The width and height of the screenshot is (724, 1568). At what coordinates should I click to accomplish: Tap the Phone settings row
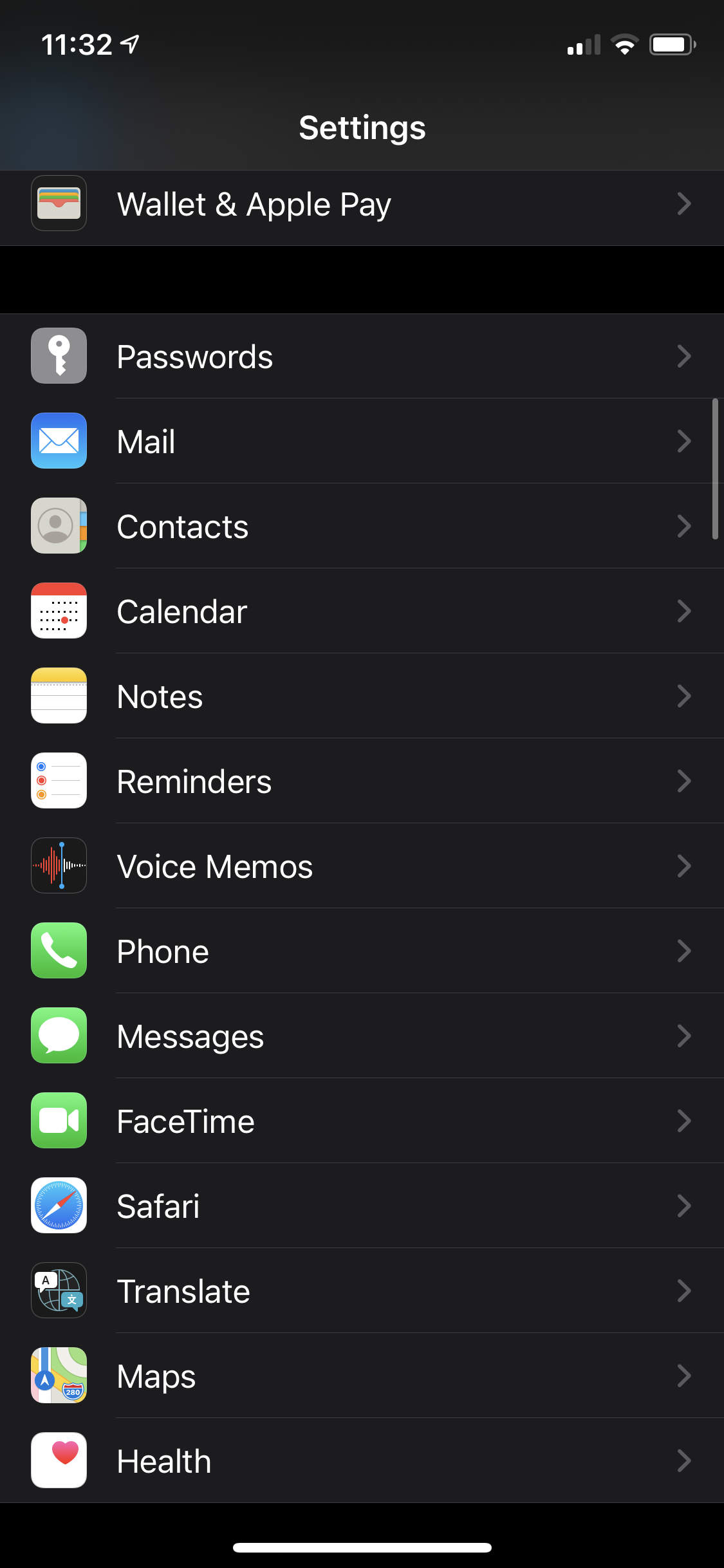(362, 951)
